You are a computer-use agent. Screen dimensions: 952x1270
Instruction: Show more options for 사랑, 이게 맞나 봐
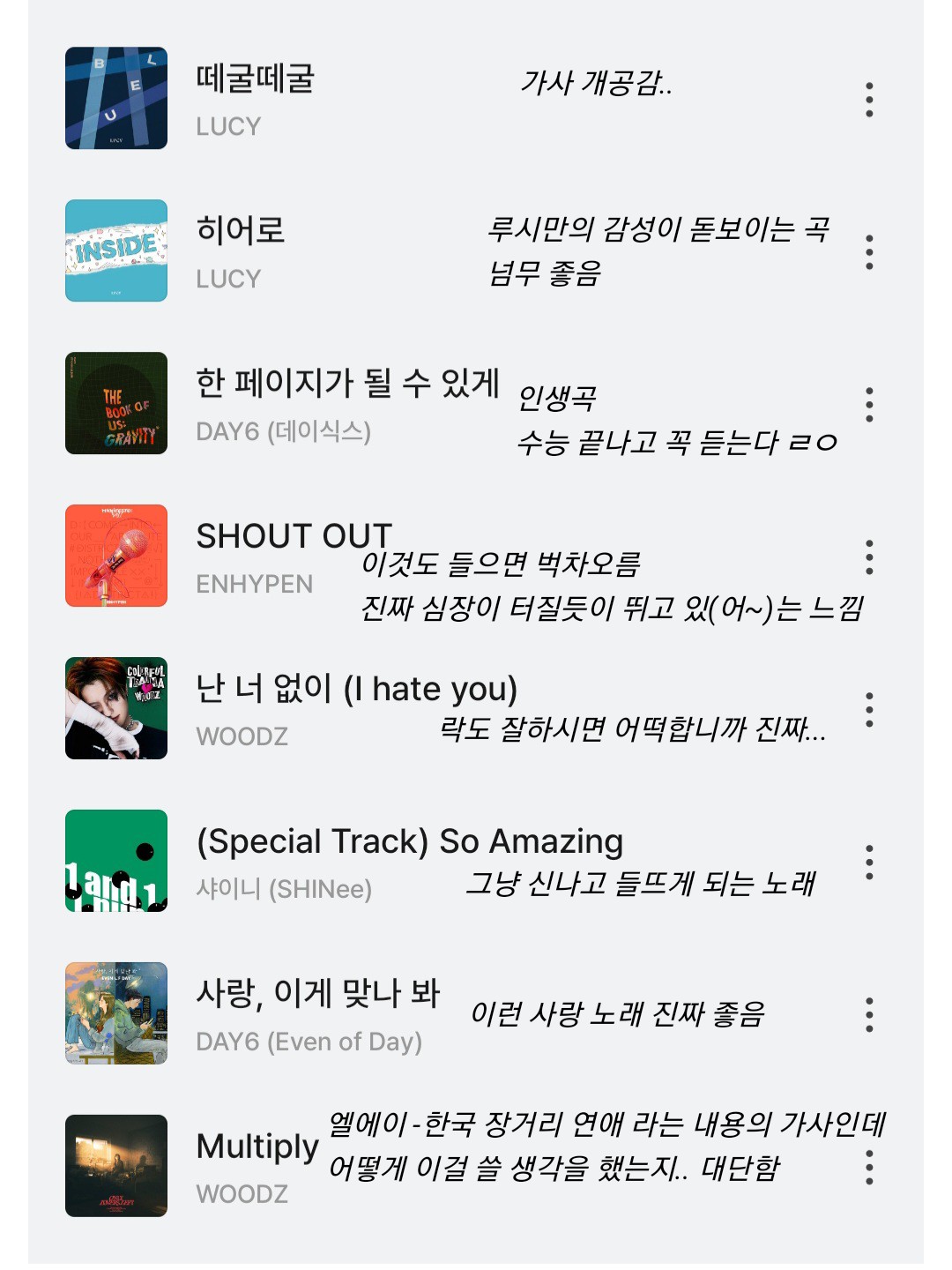(869, 1015)
